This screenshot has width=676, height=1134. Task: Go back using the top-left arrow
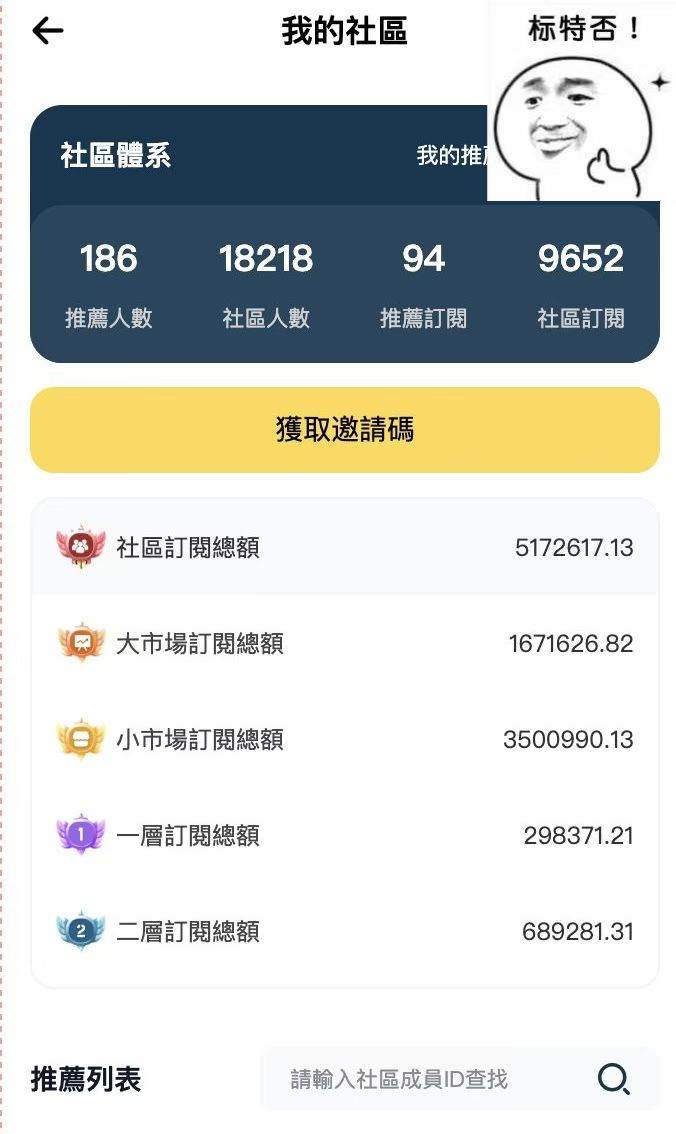coord(48,32)
